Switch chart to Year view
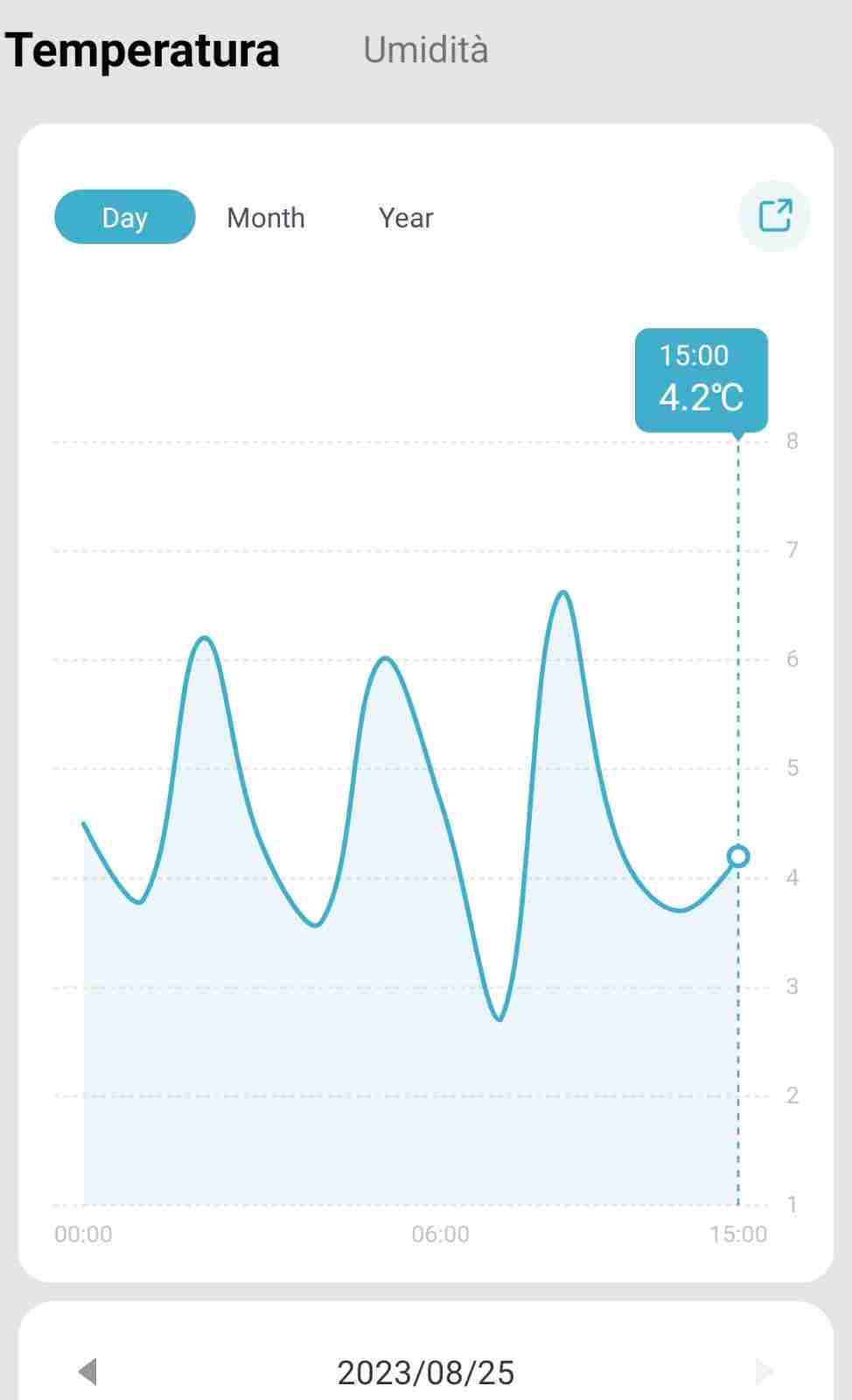 pyautogui.click(x=406, y=217)
